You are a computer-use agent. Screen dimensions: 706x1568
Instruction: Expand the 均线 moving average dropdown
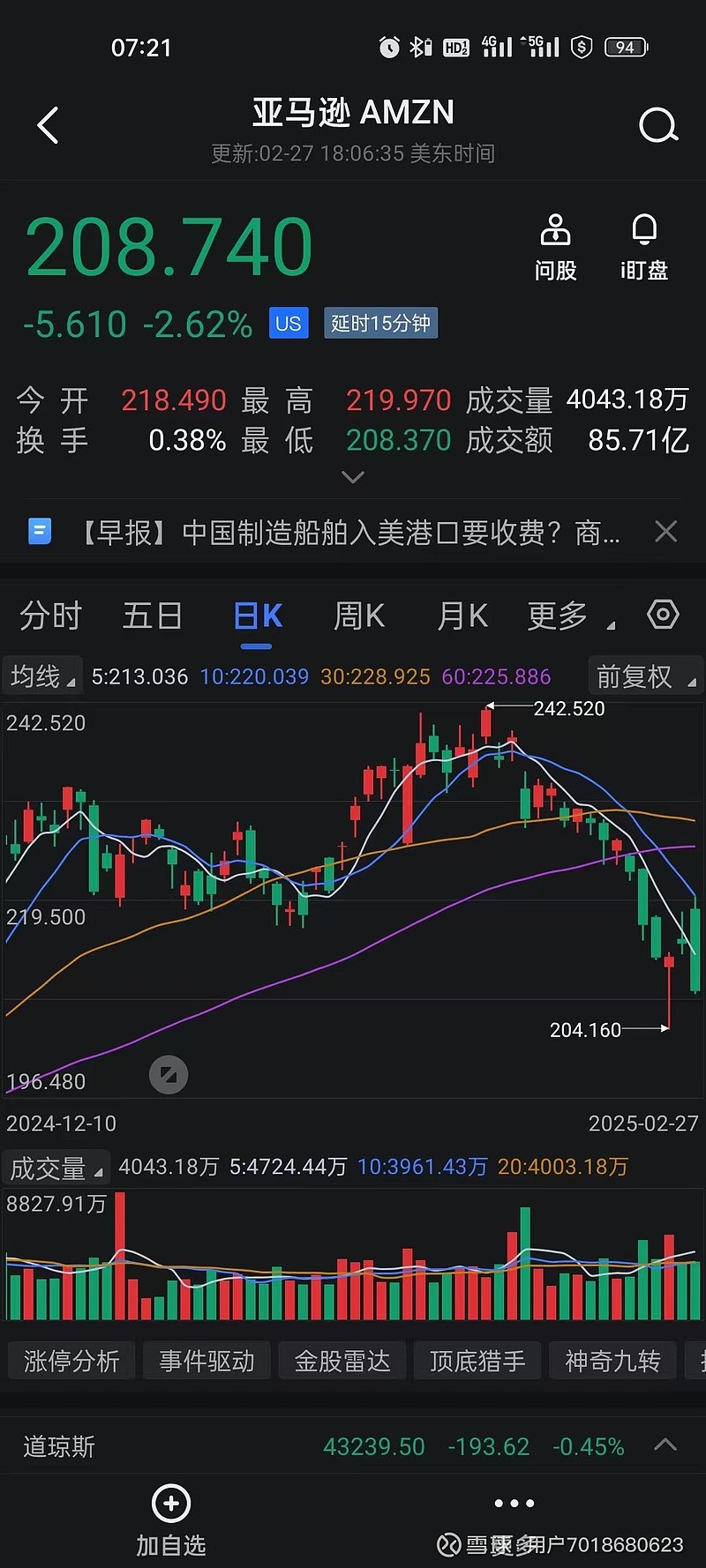coord(42,676)
